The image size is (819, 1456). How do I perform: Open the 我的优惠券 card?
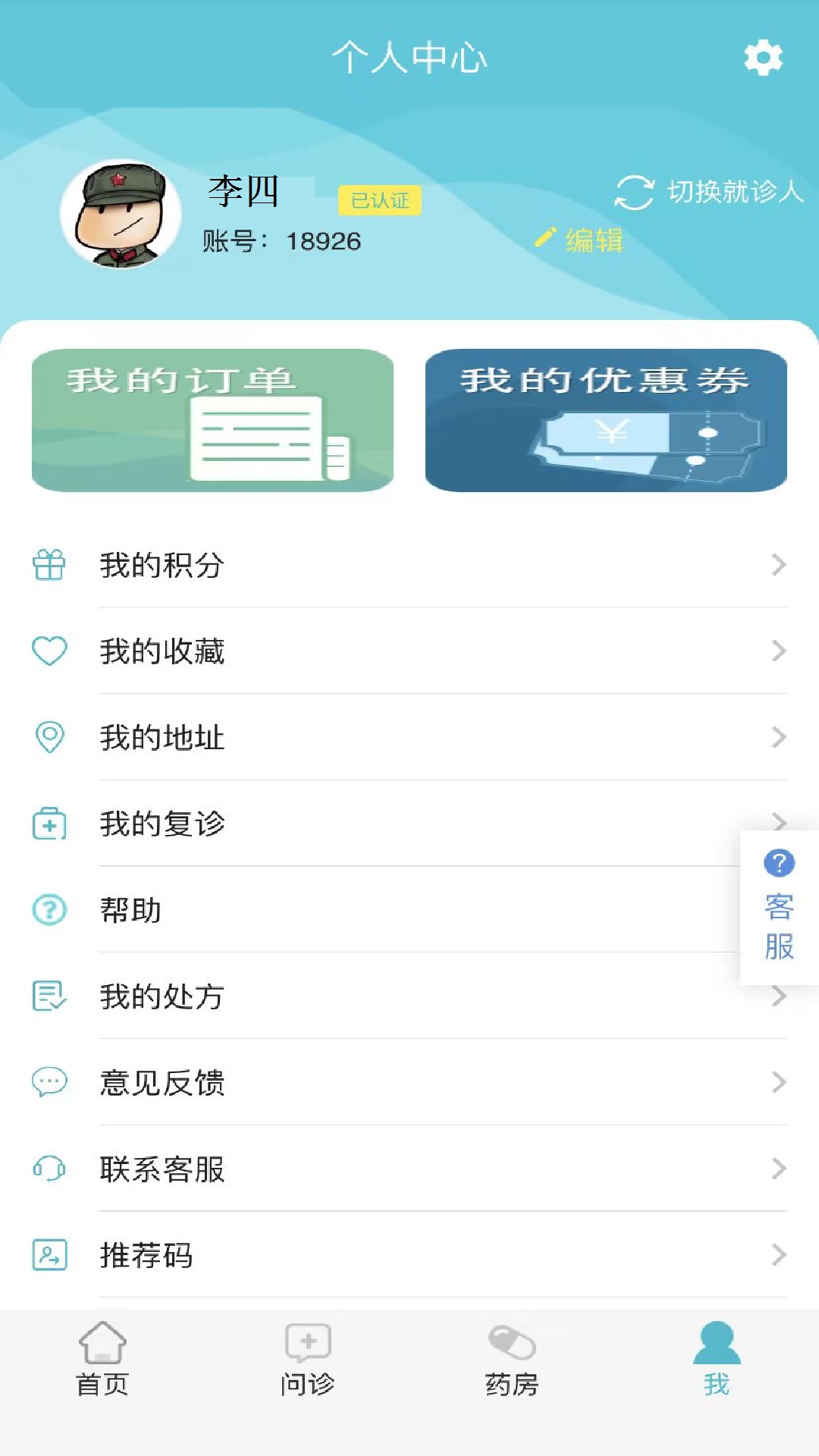pyautogui.click(x=606, y=420)
